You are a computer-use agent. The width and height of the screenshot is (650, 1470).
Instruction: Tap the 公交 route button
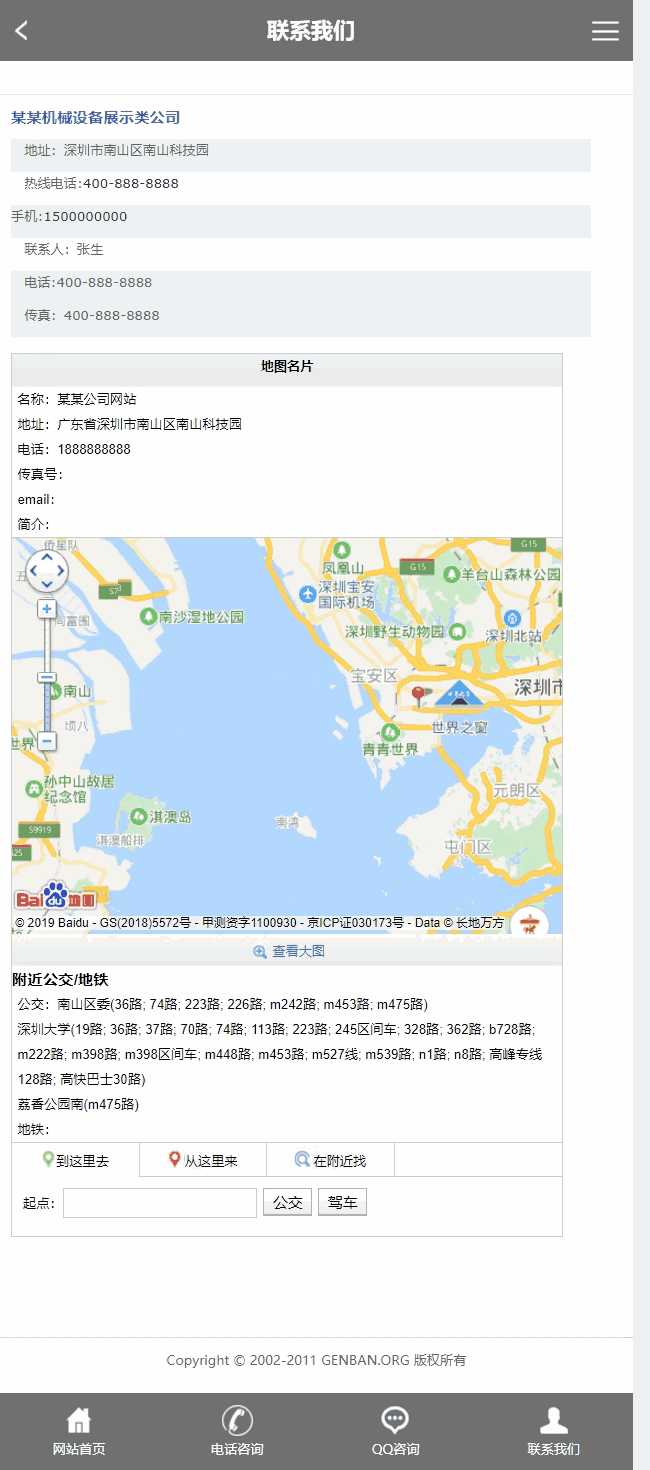click(x=288, y=1202)
